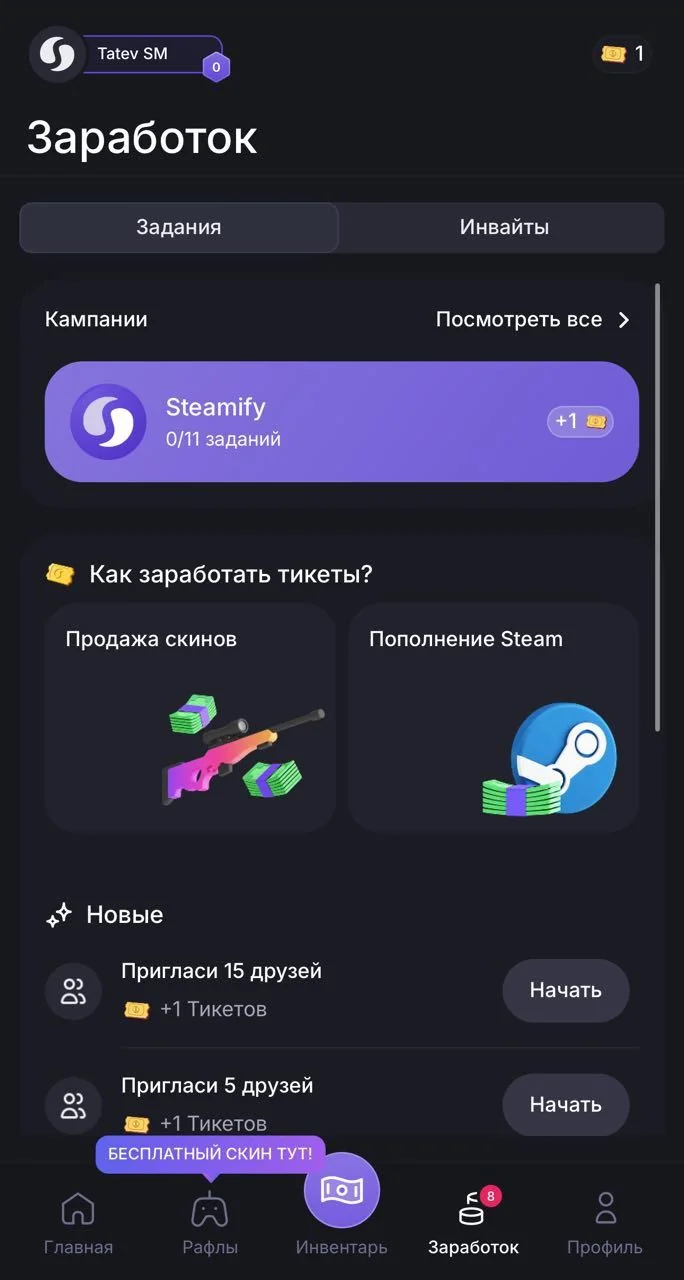Open the Пополнение Steam card

click(x=494, y=718)
